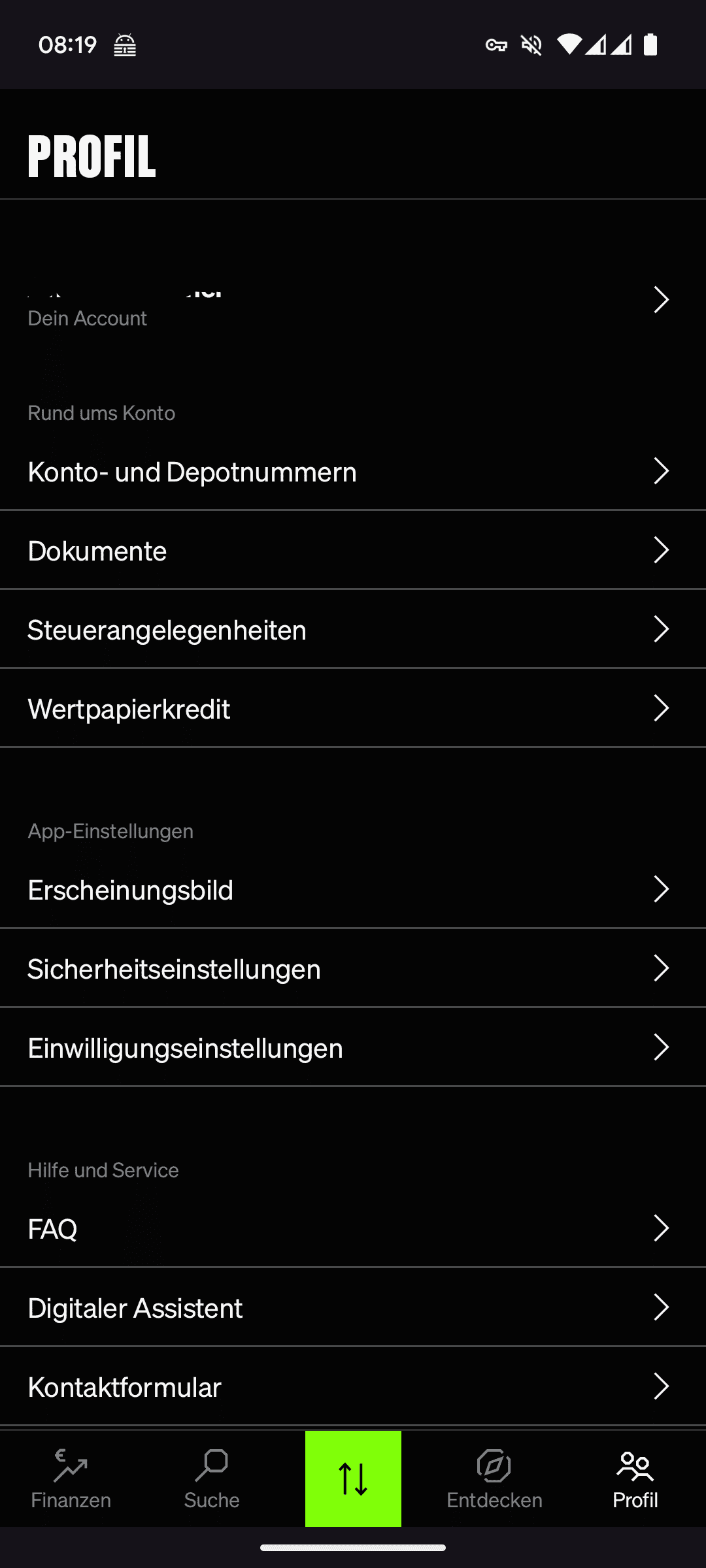Open Erscheinungsbild settings
The height and width of the screenshot is (1568, 706).
[x=353, y=889]
